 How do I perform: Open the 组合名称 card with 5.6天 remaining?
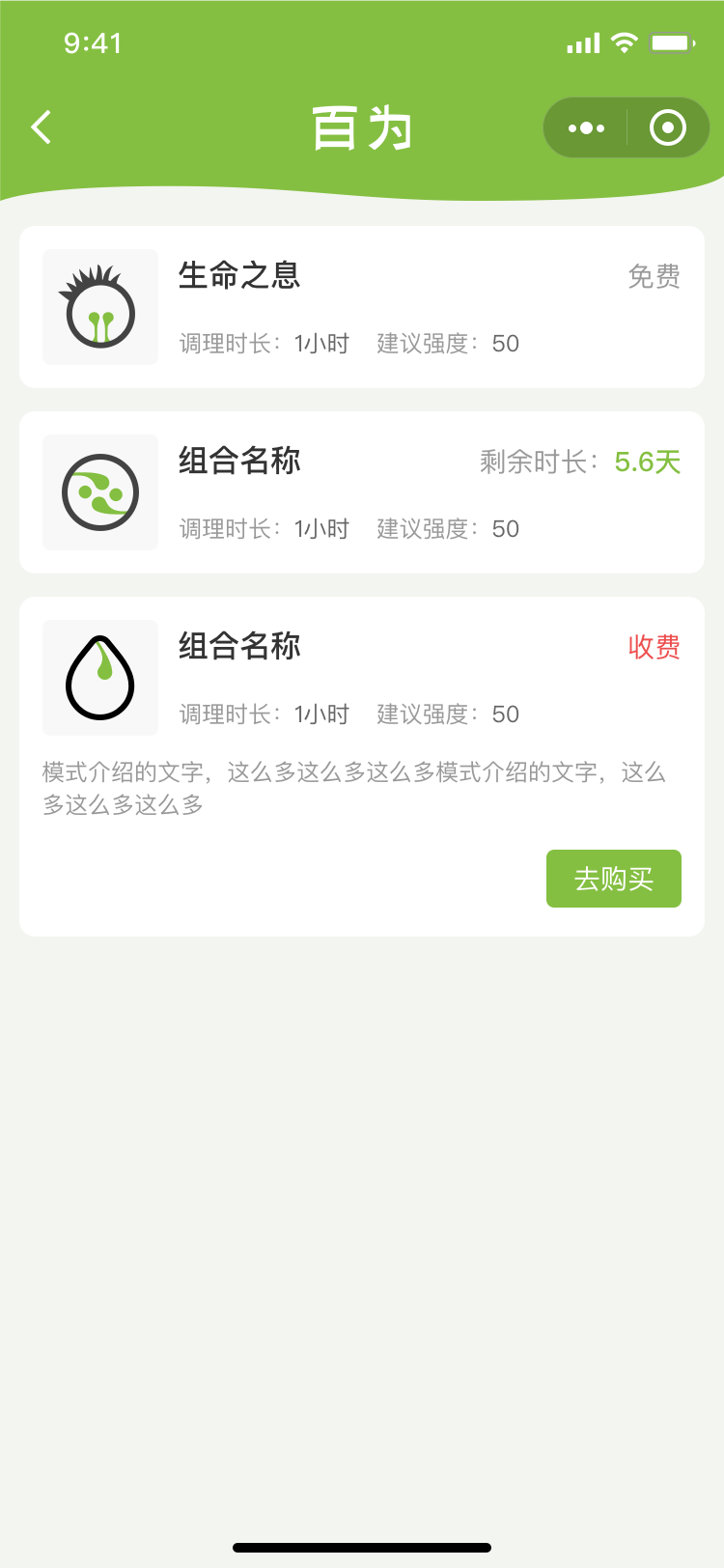[362, 492]
